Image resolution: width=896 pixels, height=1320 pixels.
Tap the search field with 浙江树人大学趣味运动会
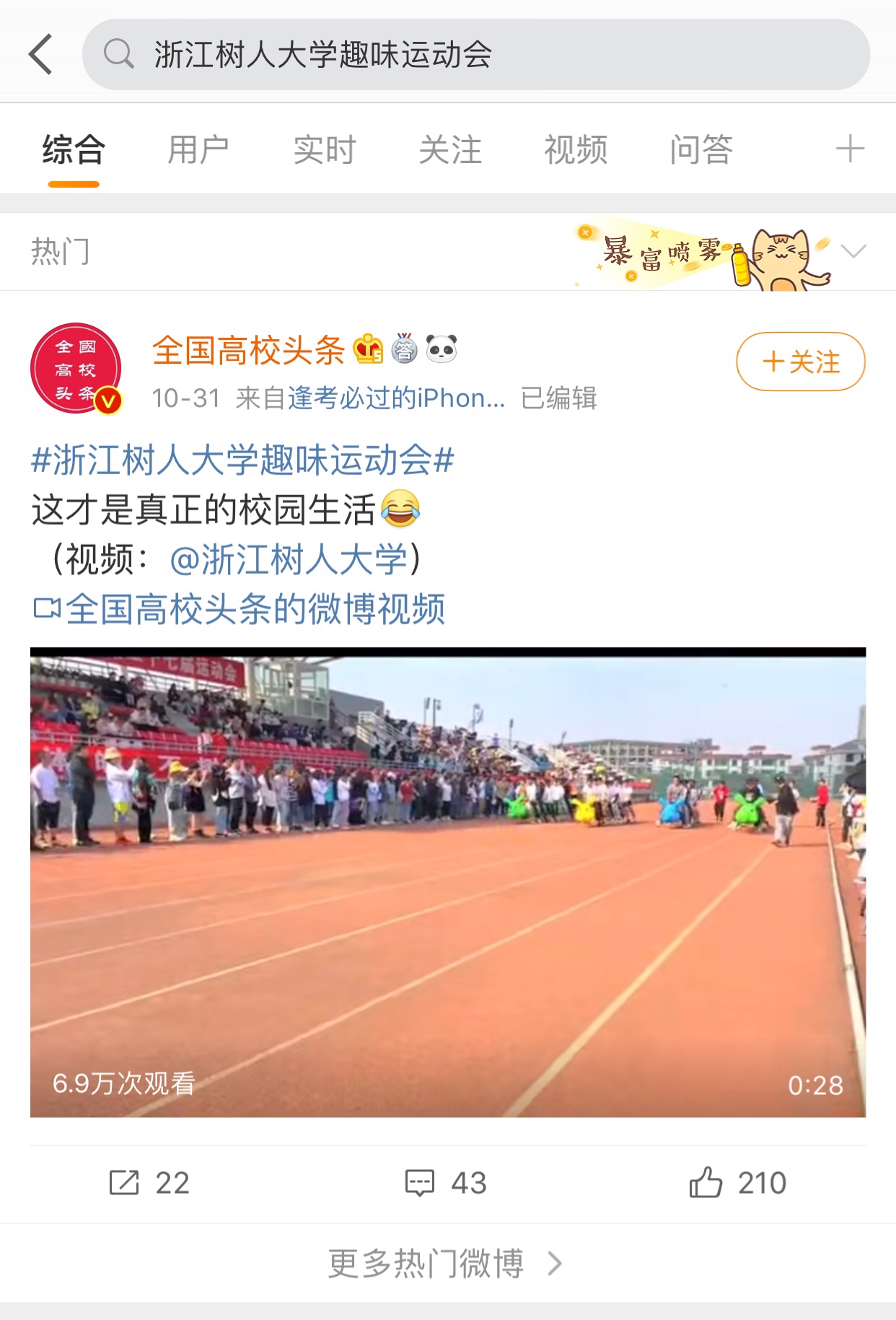[476, 55]
